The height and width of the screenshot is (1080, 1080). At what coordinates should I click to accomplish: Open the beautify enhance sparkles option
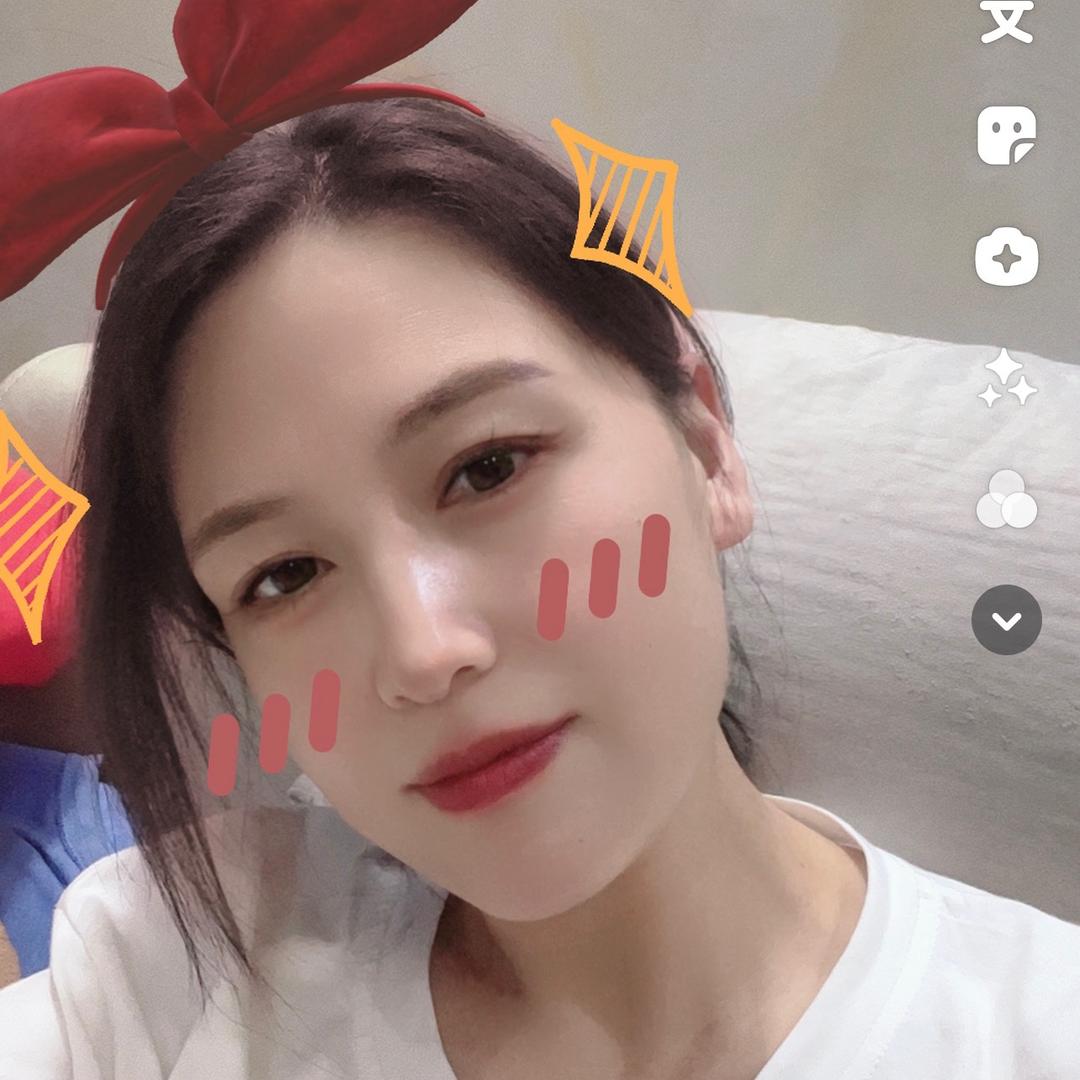tap(1006, 379)
